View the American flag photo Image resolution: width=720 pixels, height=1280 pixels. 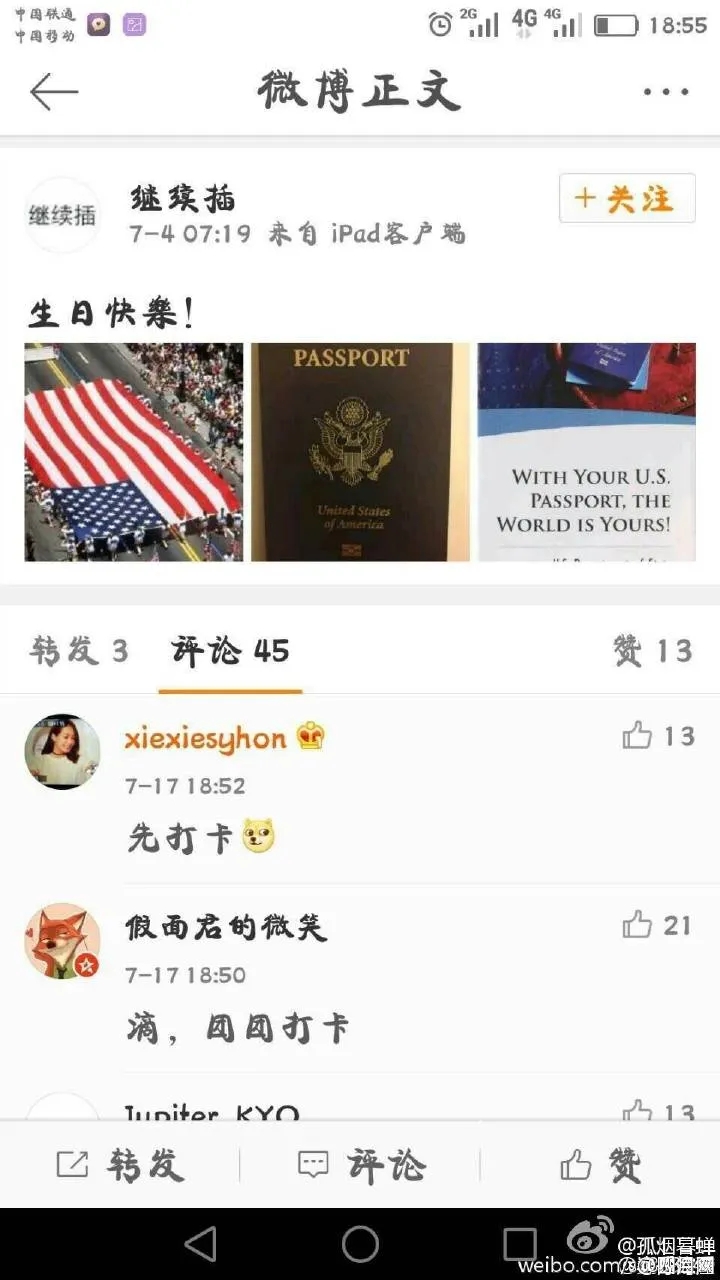coord(134,452)
